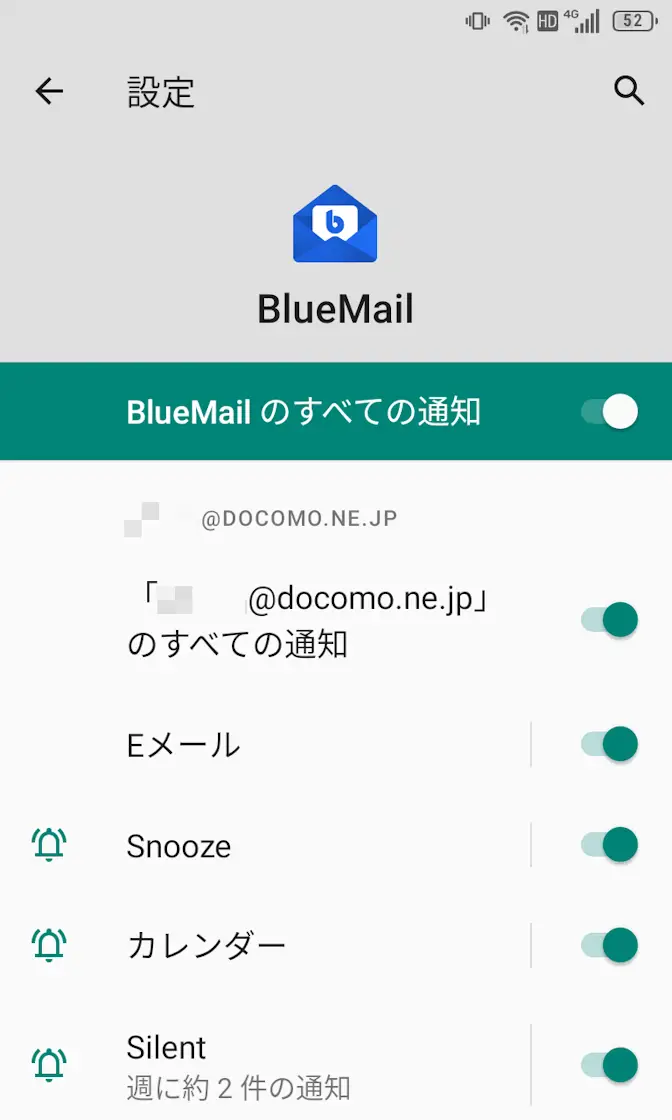This screenshot has width=672, height=1120.
Task: Turn off the Eメール notification switch
Action: click(610, 744)
